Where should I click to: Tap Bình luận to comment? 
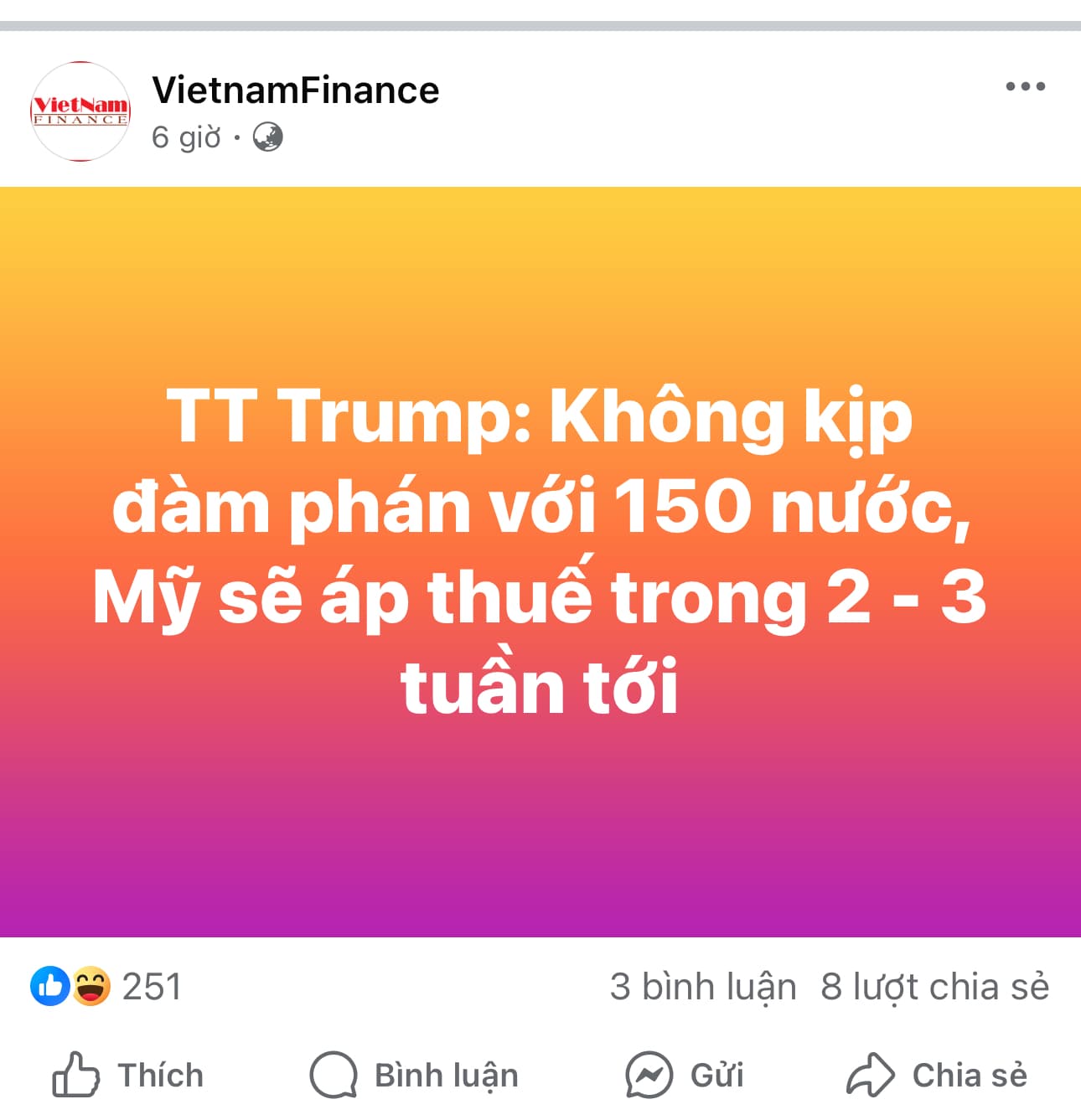tap(414, 1075)
